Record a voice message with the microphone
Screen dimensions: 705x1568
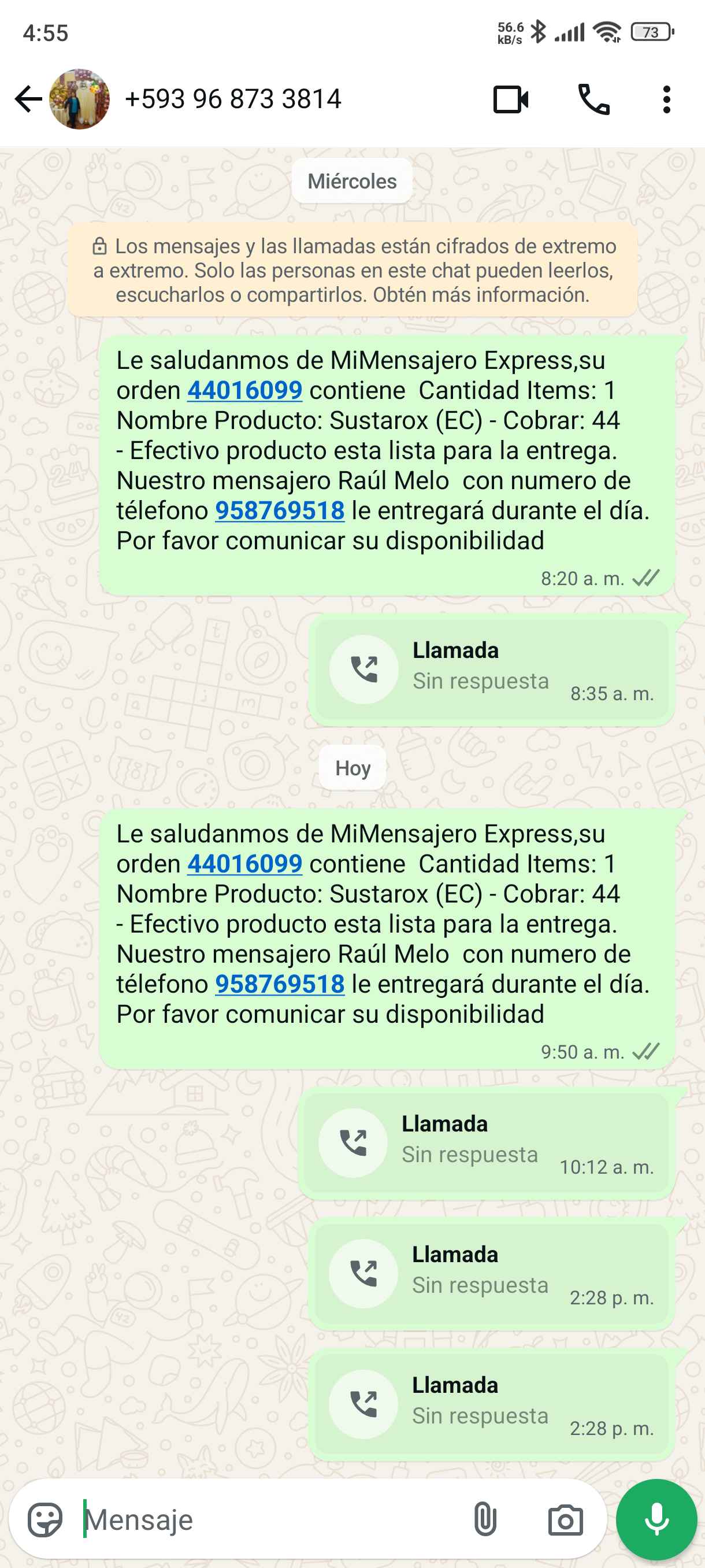[x=656, y=1519]
